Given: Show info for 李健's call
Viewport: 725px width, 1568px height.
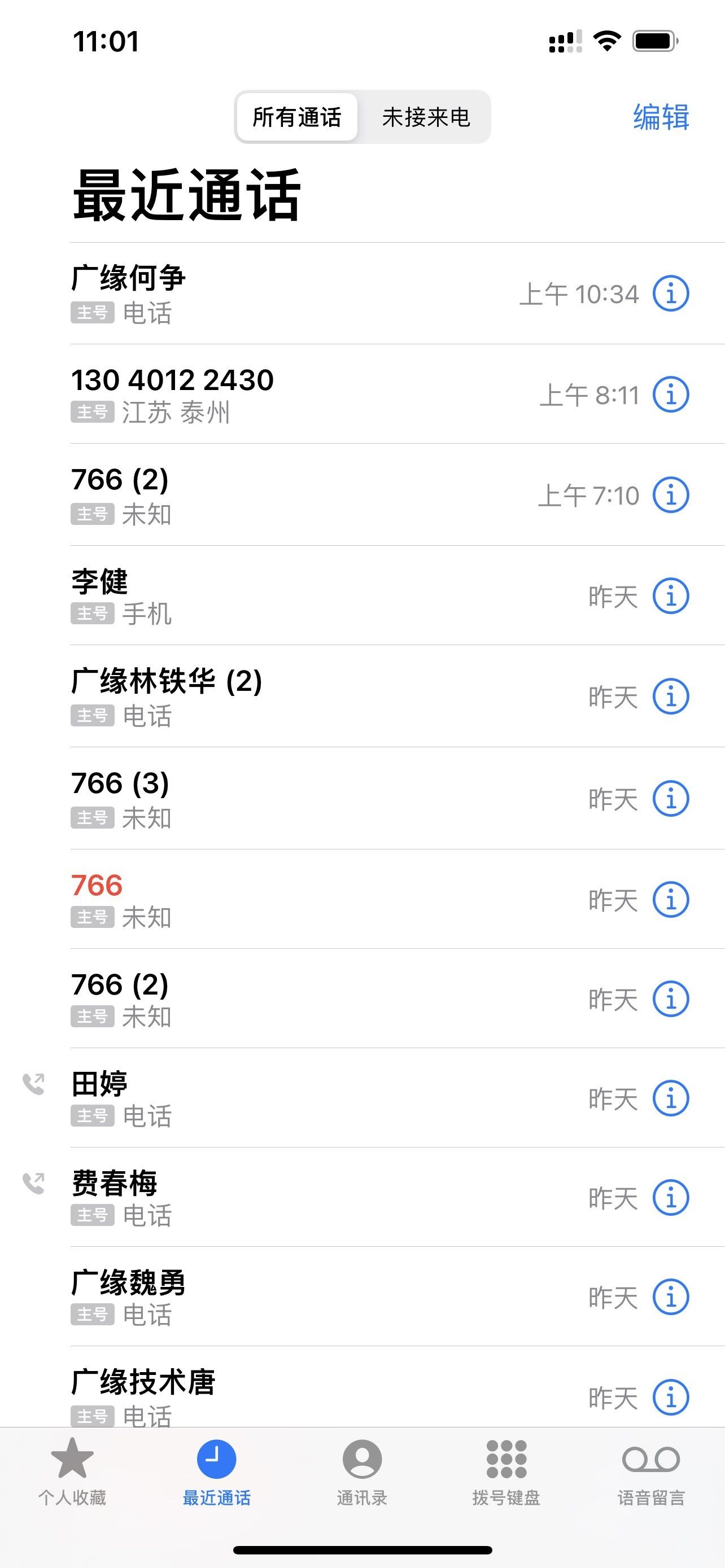Looking at the screenshot, I should [671, 596].
